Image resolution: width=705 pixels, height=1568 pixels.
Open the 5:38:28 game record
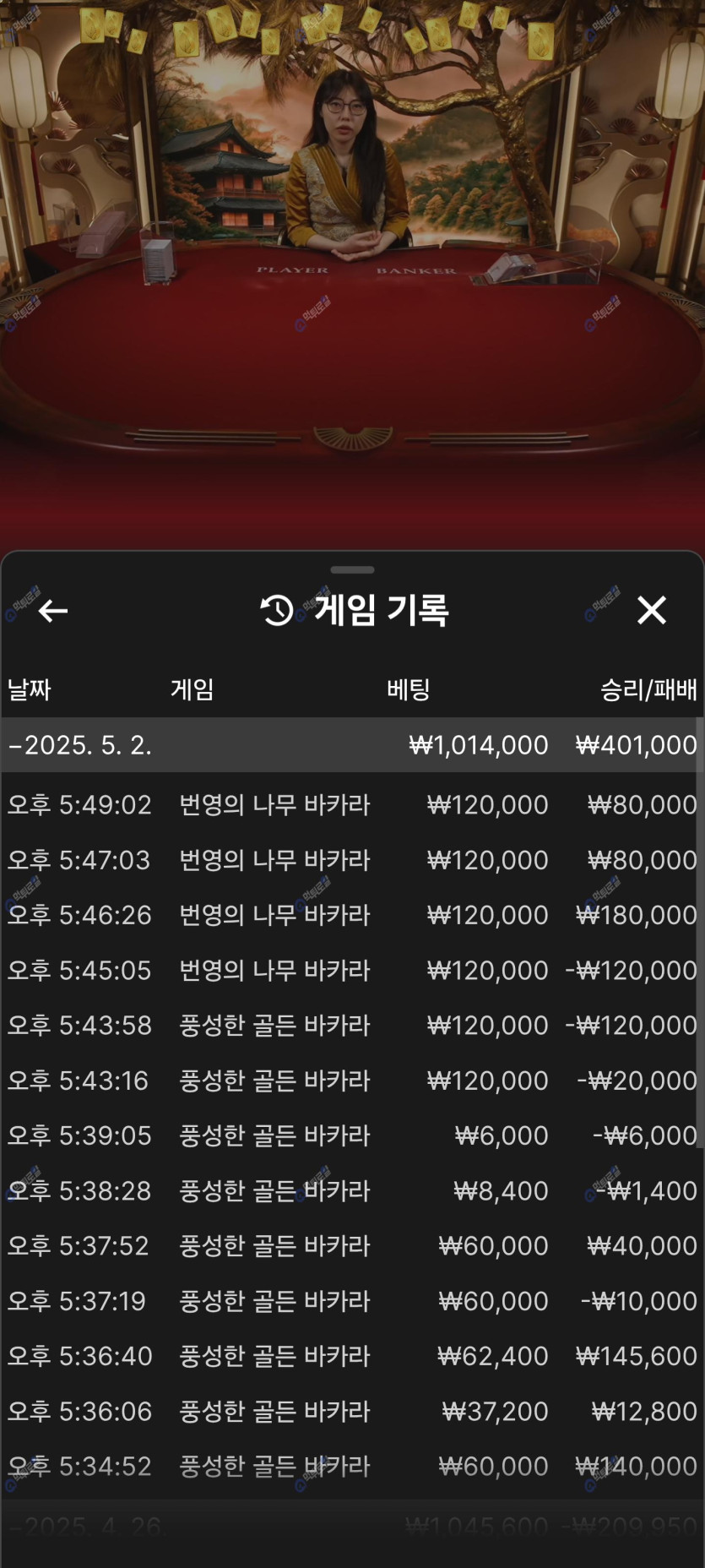352,1190
